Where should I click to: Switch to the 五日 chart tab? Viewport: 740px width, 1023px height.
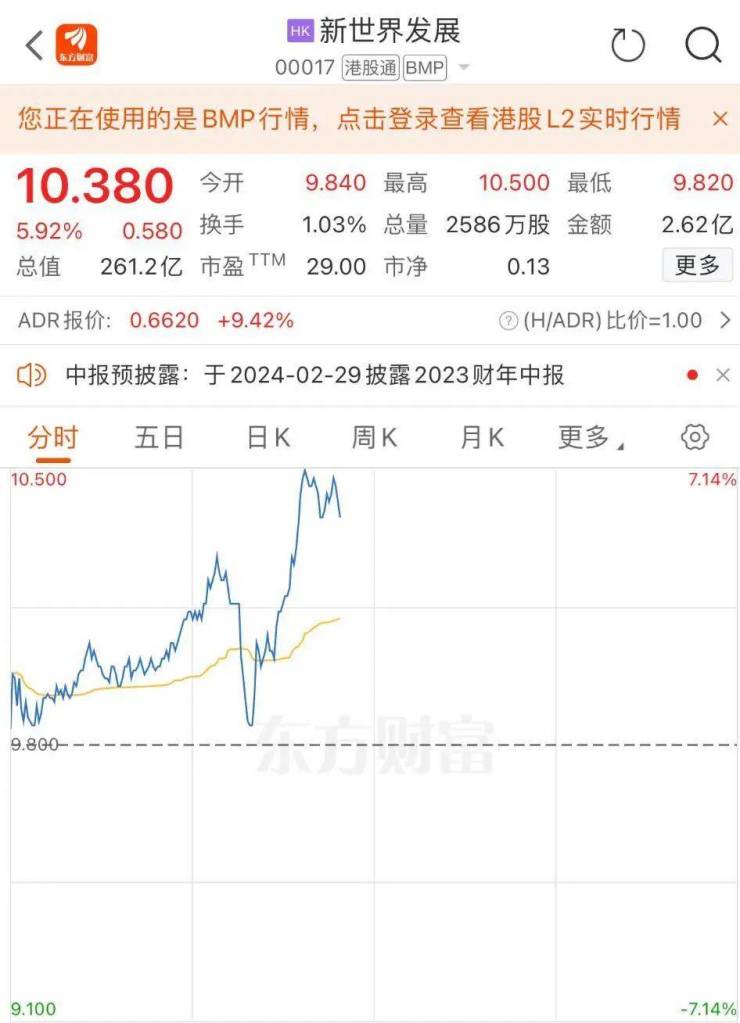159,438
